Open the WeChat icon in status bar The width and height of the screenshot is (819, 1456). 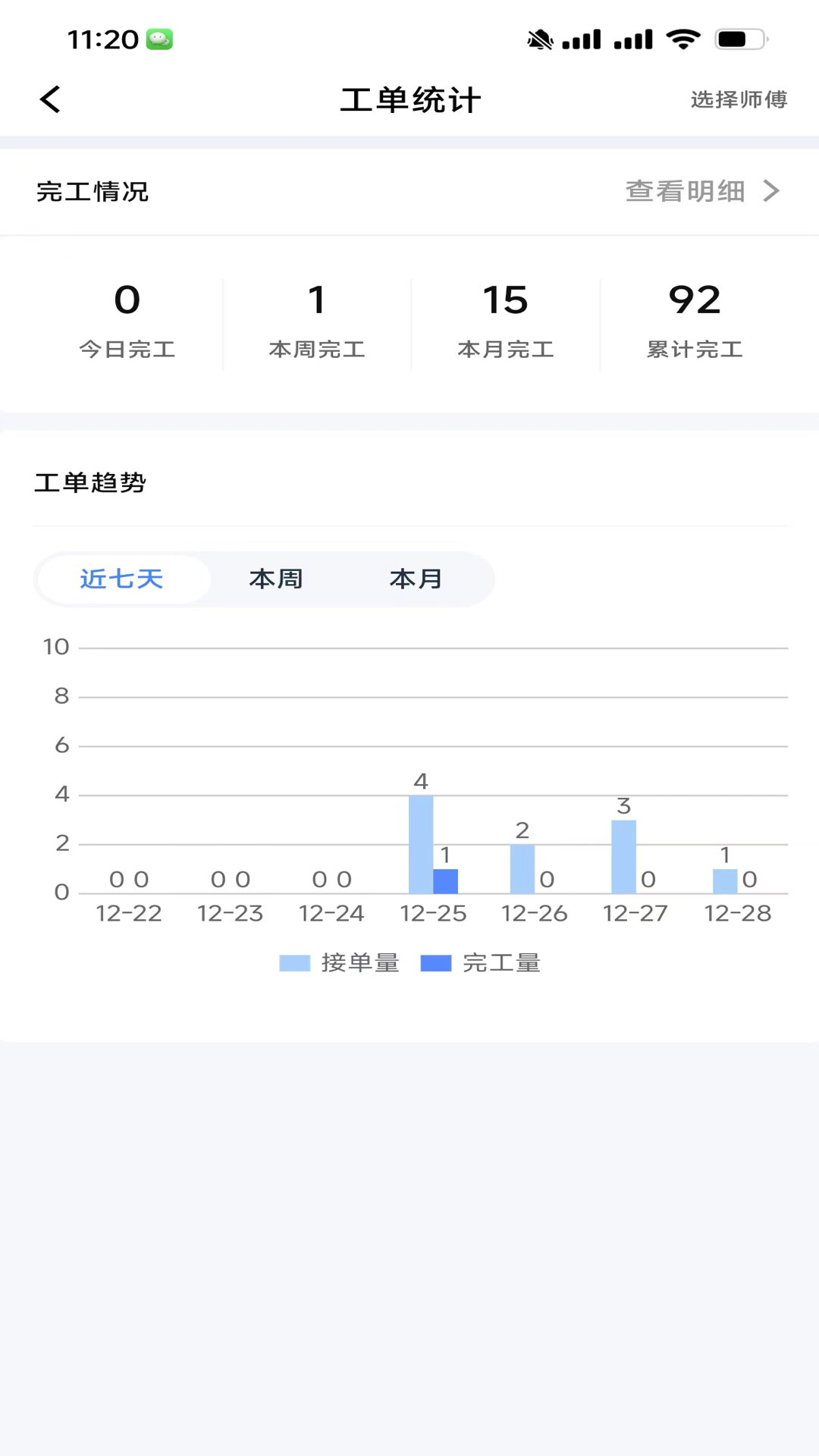coord(159,39)
